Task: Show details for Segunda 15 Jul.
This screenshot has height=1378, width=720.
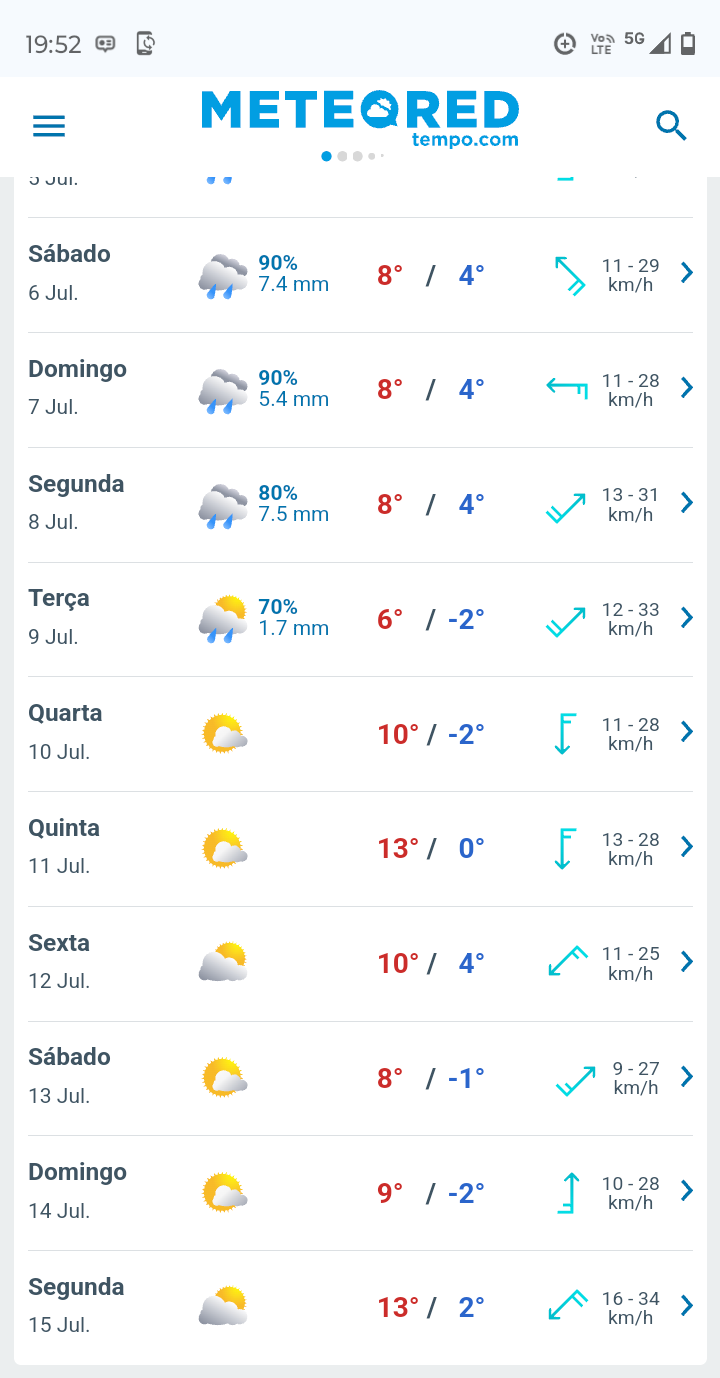Action: [360, 1307]
